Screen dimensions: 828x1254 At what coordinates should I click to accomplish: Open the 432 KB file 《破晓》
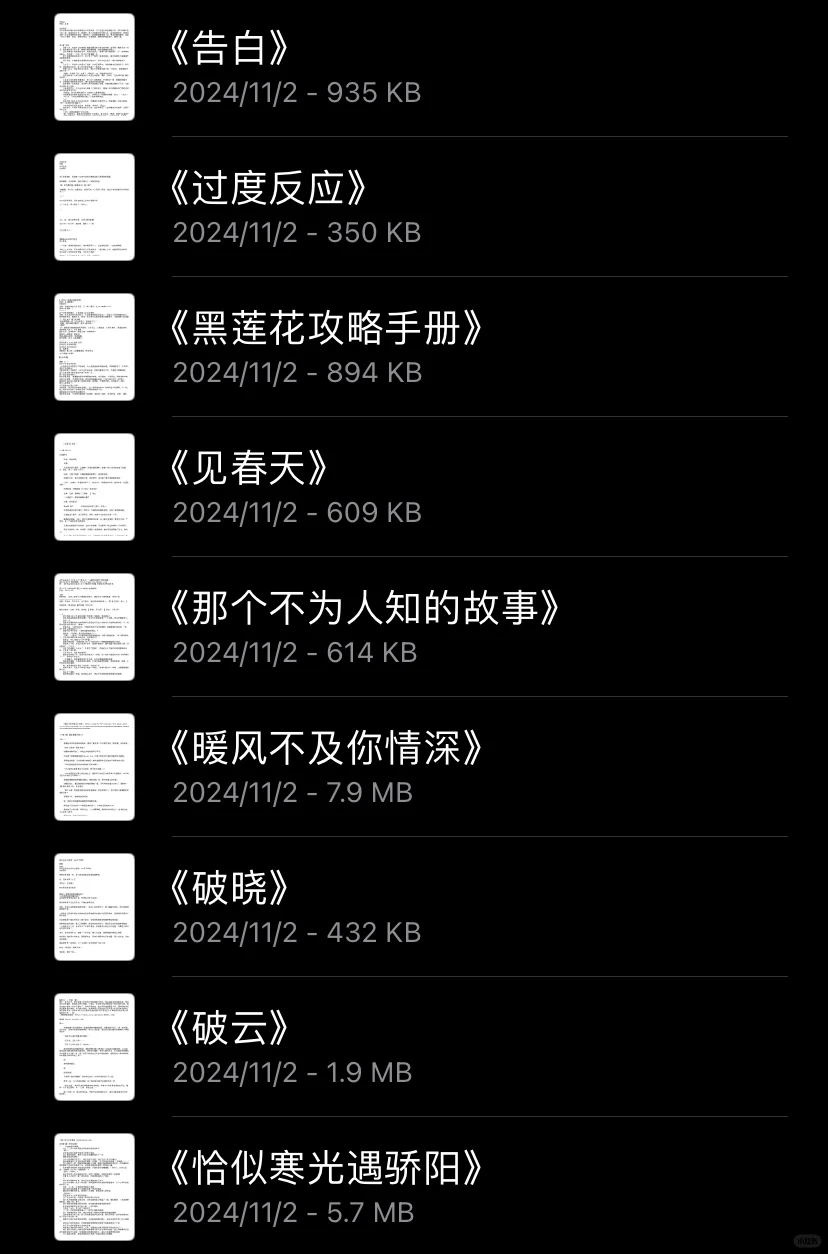click(x=230, y=888)
